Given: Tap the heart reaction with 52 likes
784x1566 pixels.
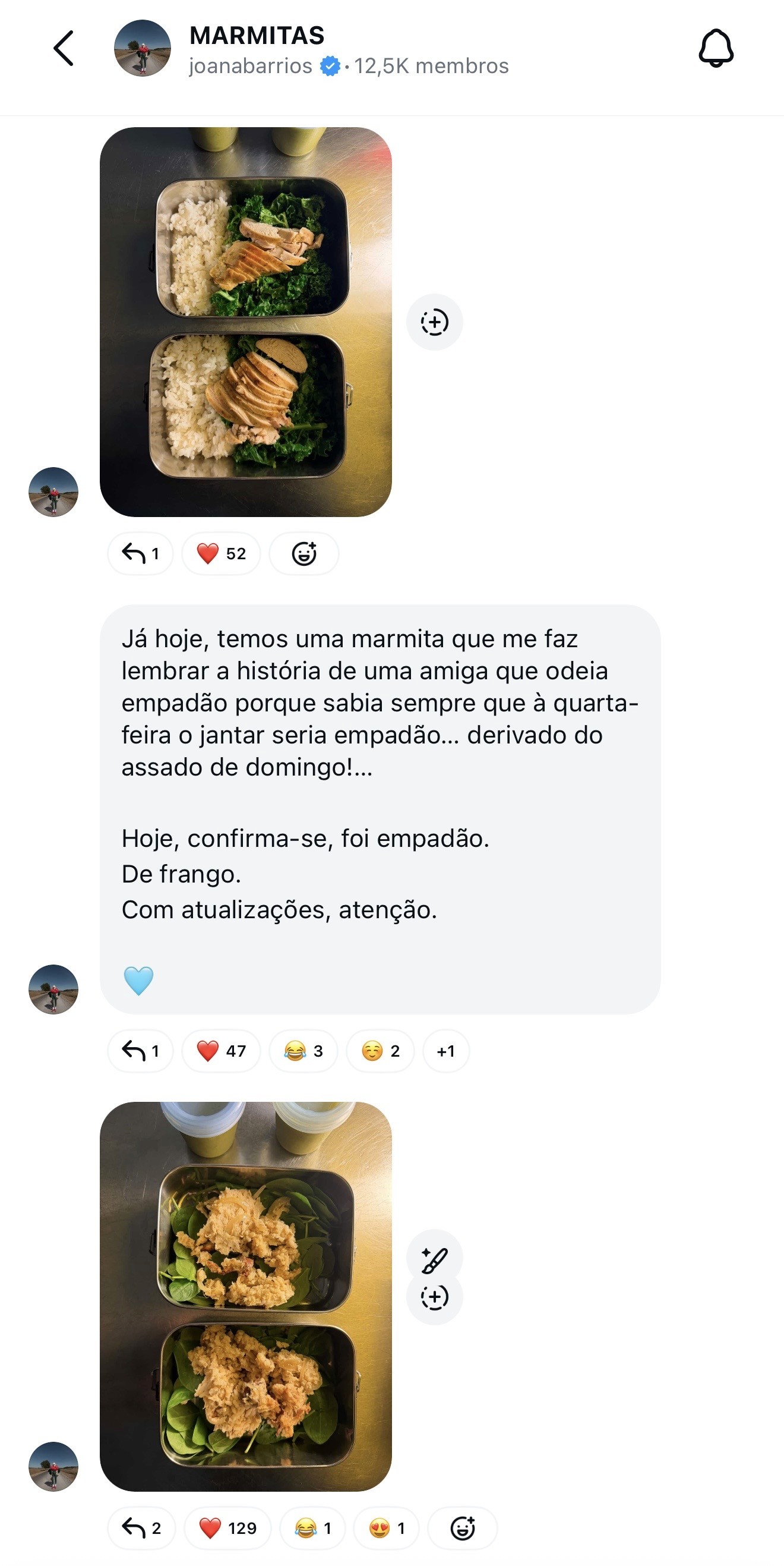Looking at the screenshot, I should (x=221, y=553).
